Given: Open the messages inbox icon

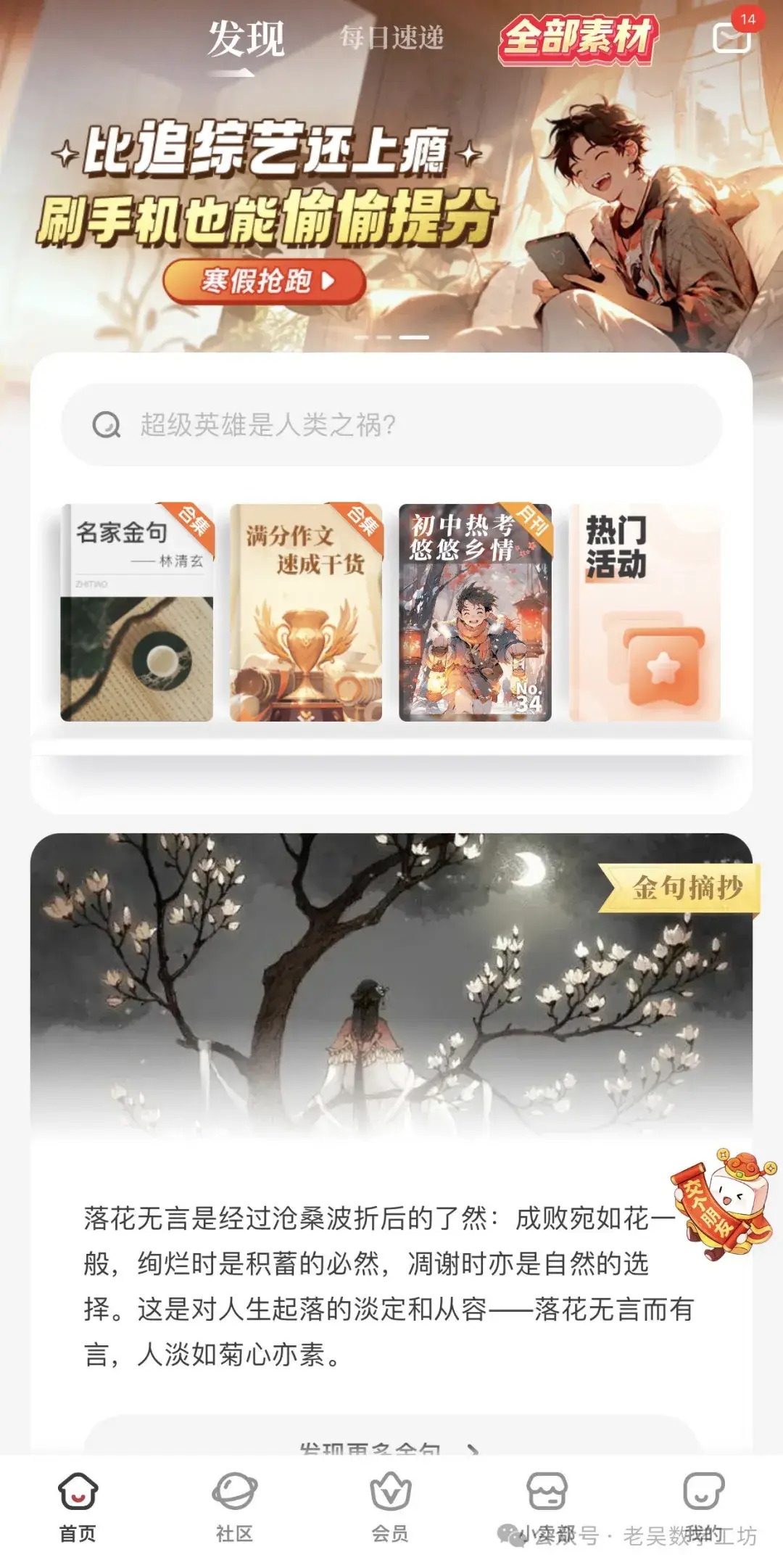Looking at the screenshot, I should tap(731, 36).
